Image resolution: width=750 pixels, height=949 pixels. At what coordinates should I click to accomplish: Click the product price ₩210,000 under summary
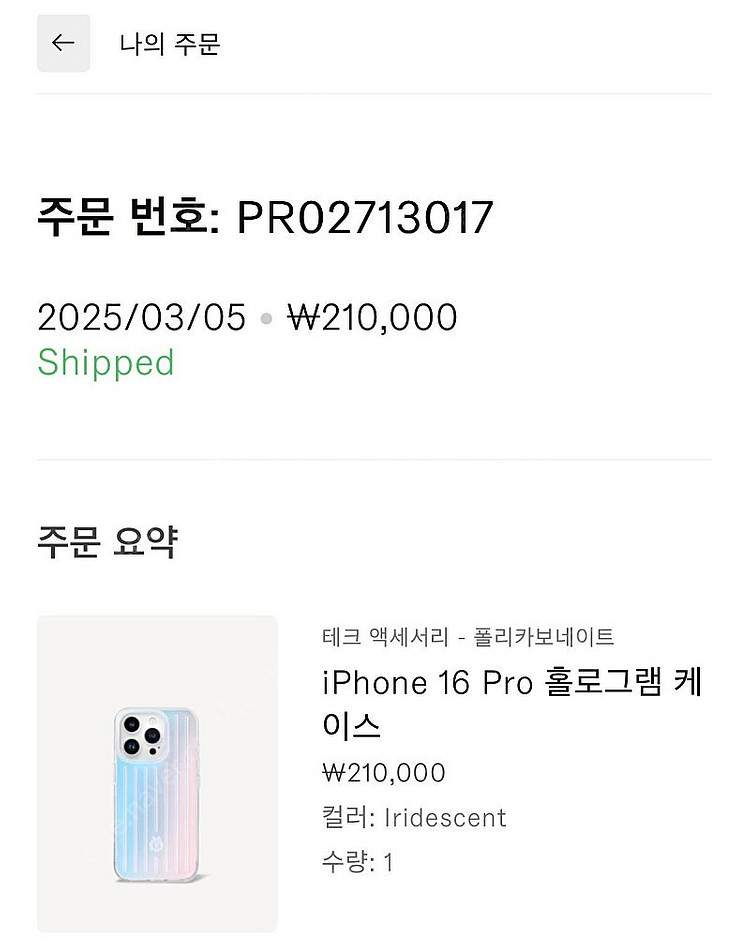tap(383, 772)
